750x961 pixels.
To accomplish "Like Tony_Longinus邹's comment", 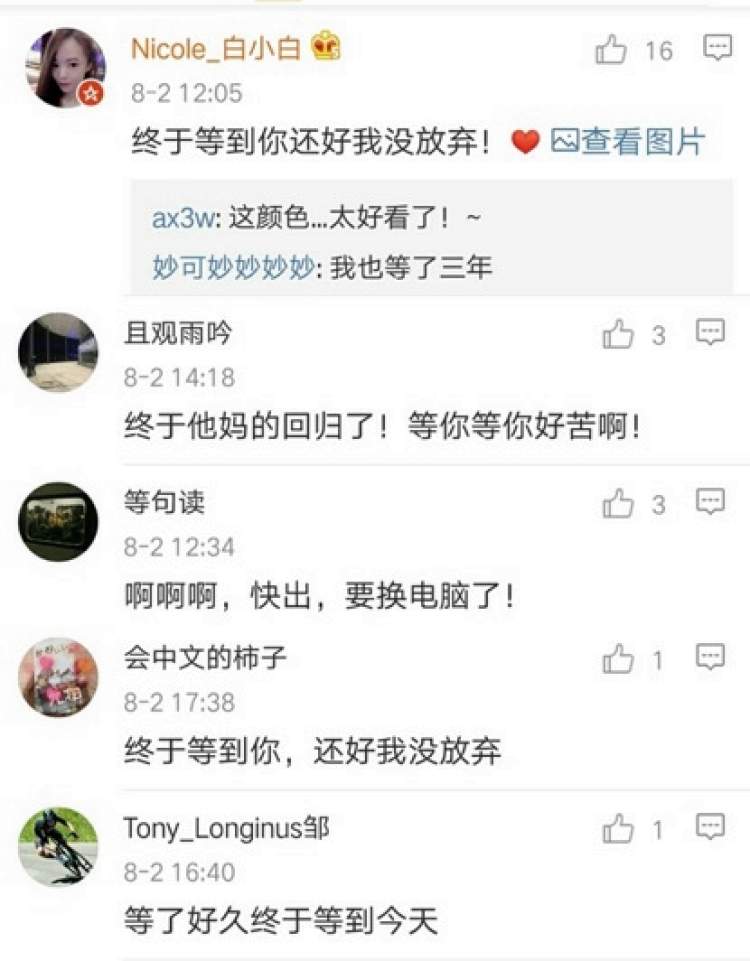I will click(x=618, y=829).
